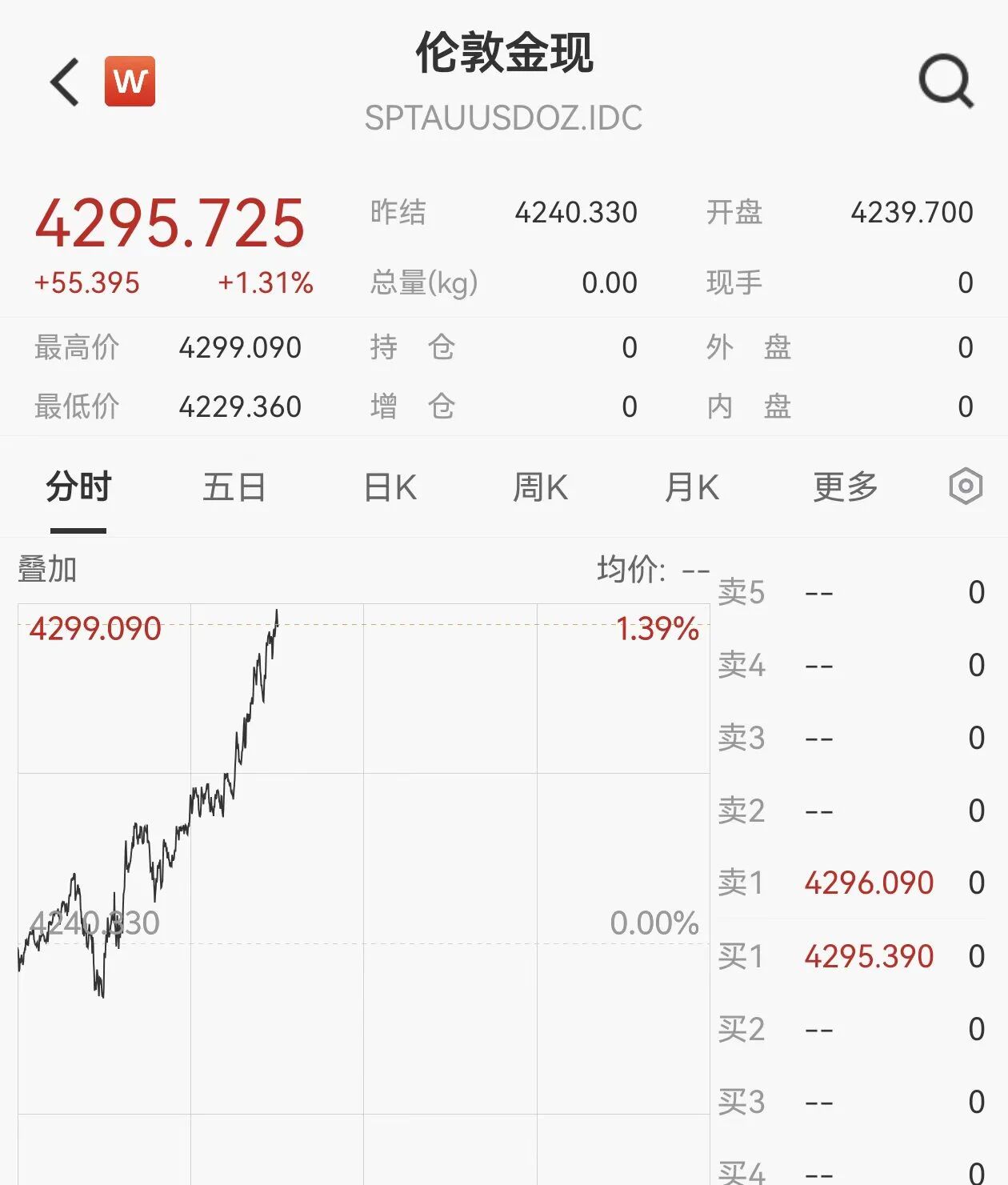This screenshot has height=1185, width=1008.
Task: Switch to the 周K chart tab
Action: tap(540, 487)
